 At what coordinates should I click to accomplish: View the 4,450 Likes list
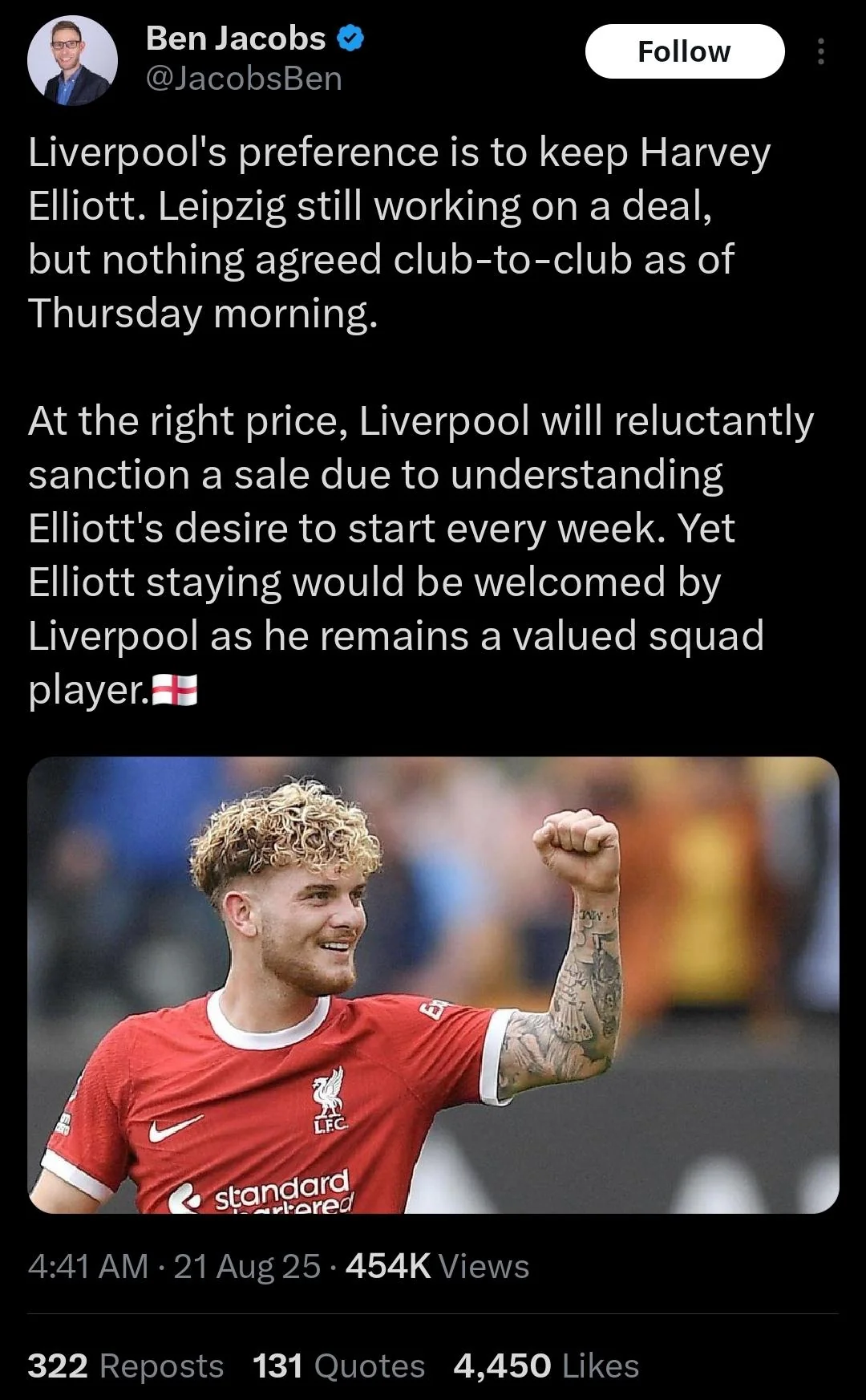click(546, 1366)
